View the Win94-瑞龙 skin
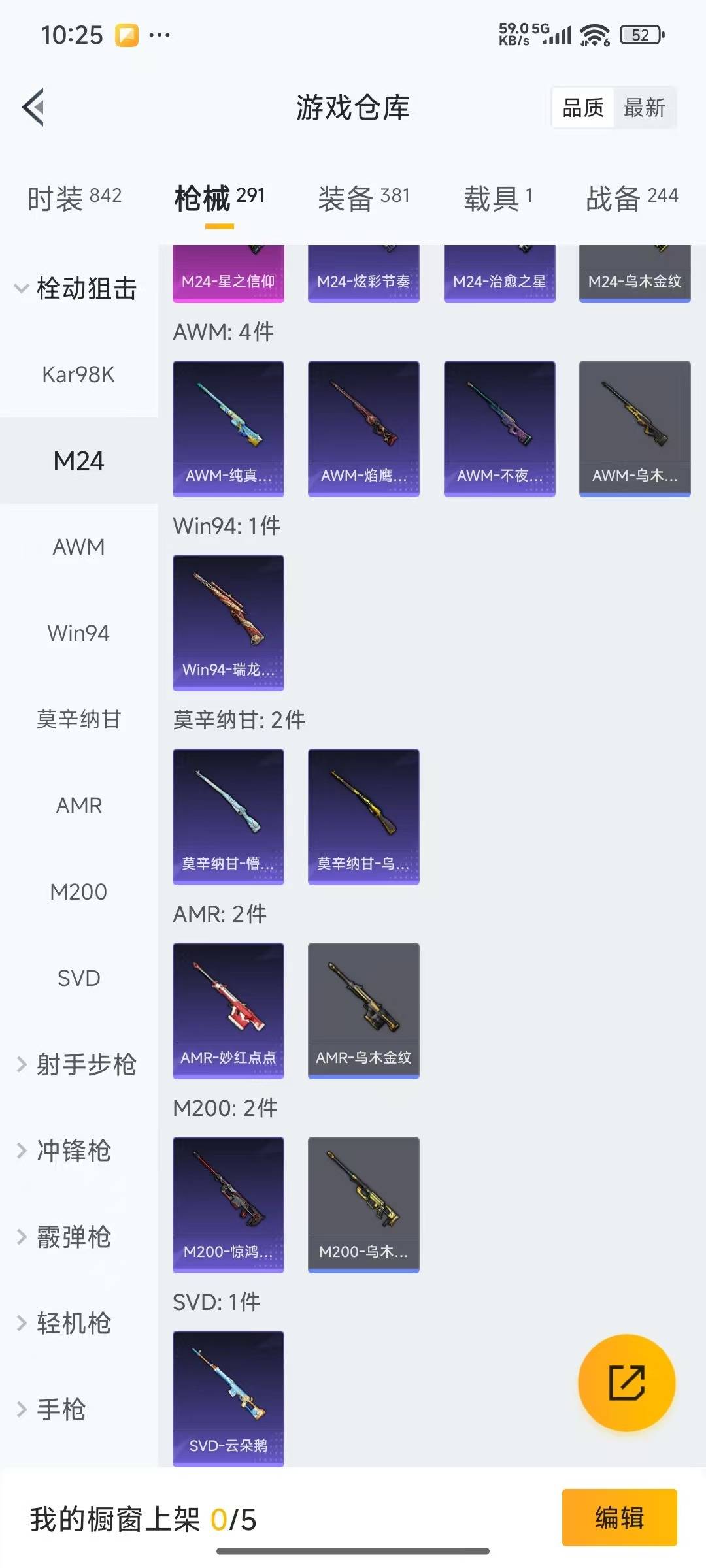This screenshot has height=1568, width=706. tap(228, 622)
